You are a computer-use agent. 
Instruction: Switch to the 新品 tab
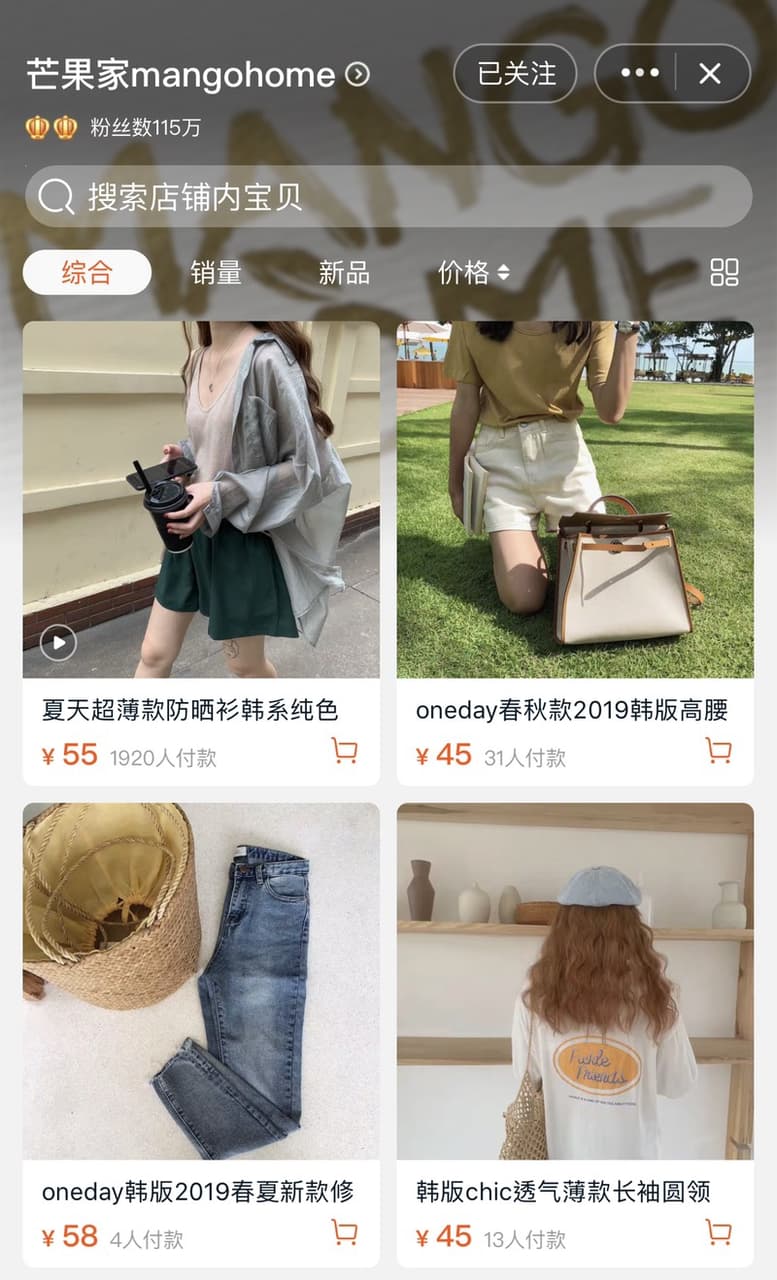click(344, 272)
